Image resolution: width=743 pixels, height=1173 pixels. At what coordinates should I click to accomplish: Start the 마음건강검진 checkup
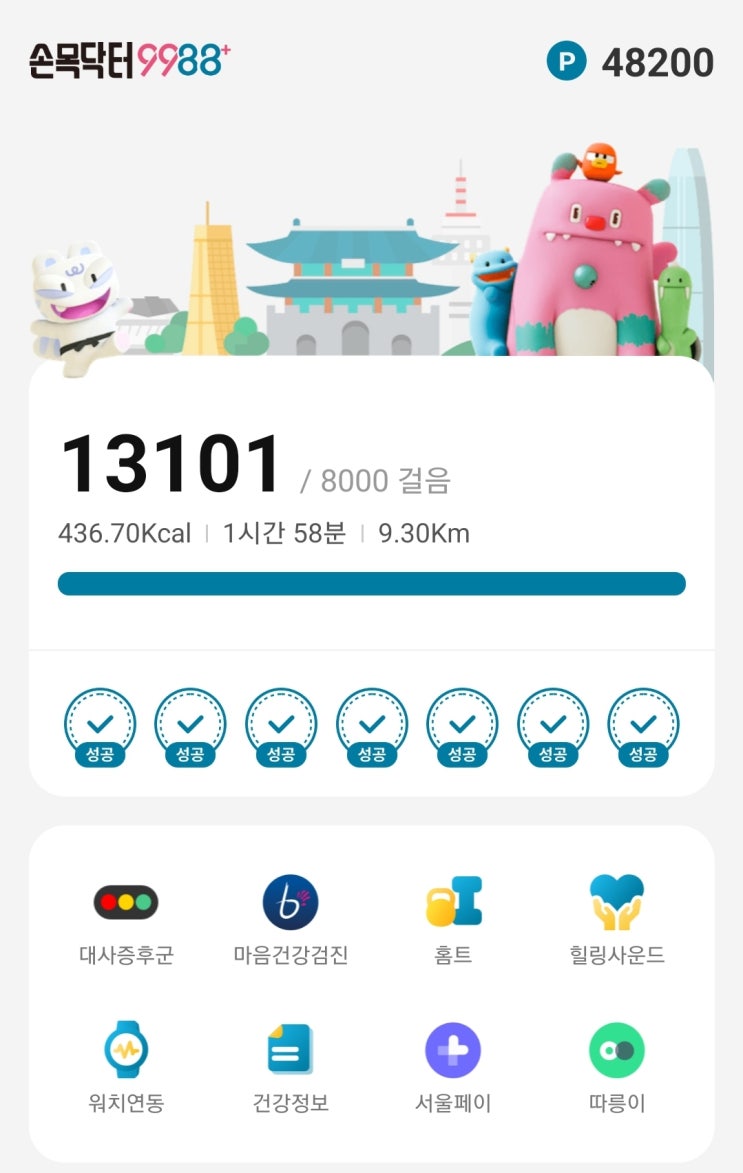coord(291,920)
